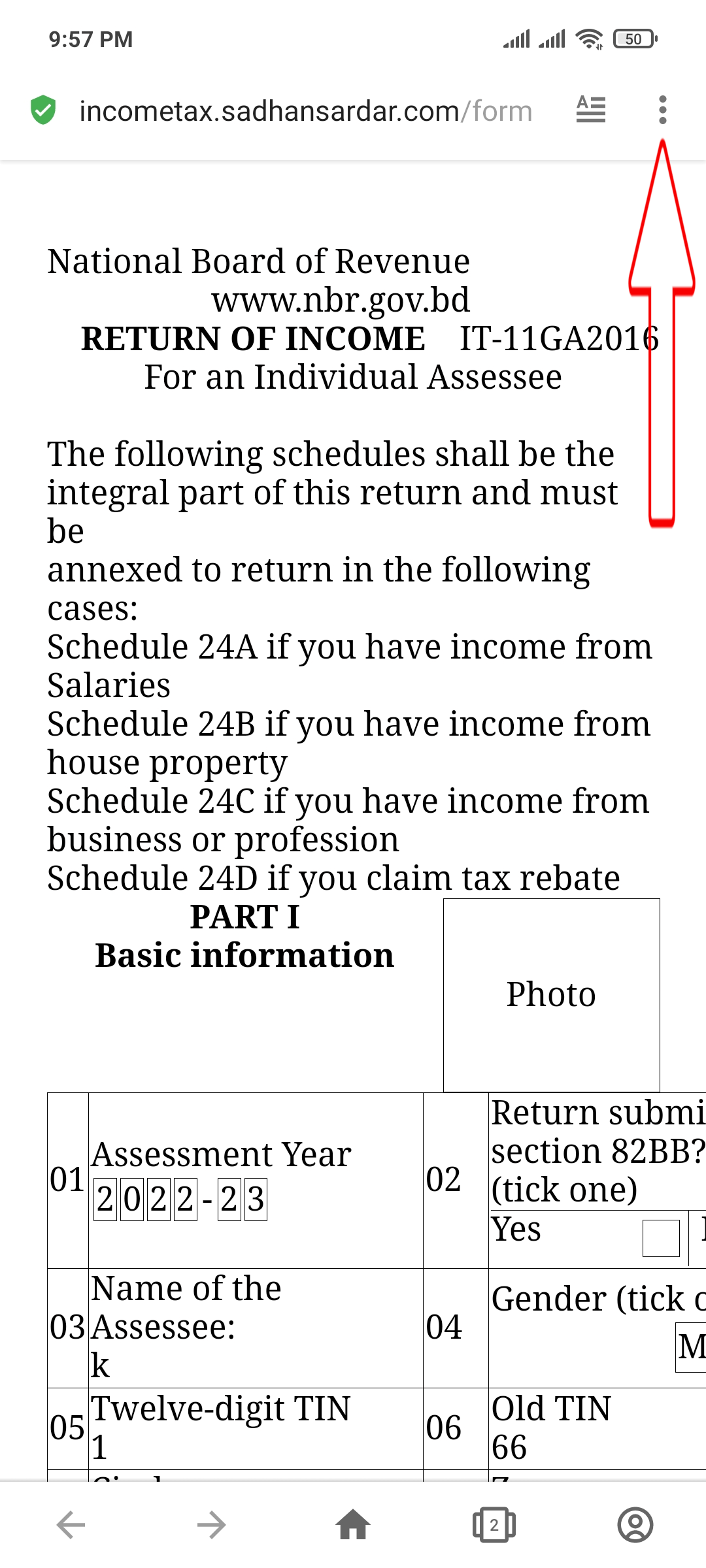Tap the address bar URL
Viewport: 706px width, 1568px height.
(305, 111)
